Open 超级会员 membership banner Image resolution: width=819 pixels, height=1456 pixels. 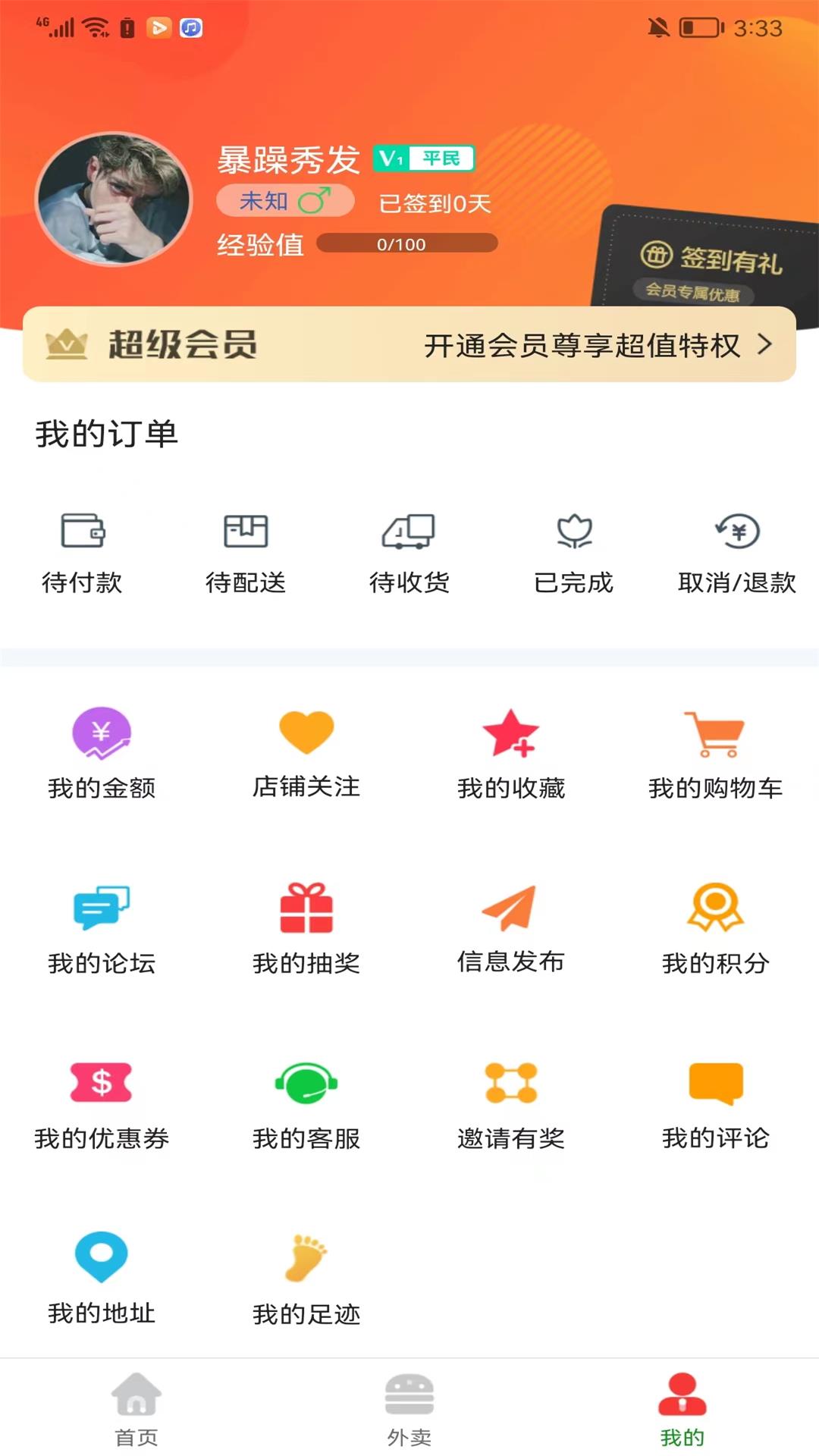point(409,345)
